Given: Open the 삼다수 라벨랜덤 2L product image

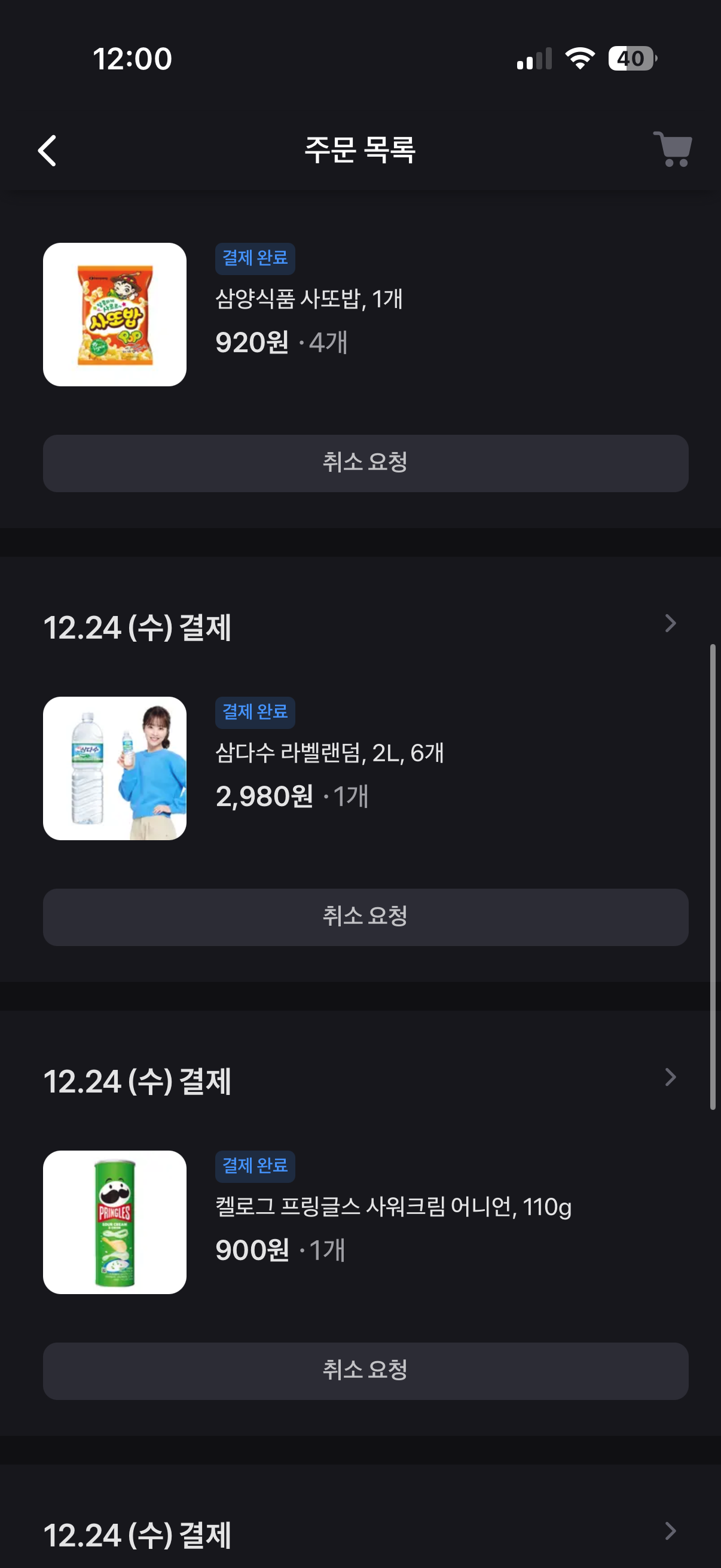Looking at the screenshot, I should [x=114, y=768].
